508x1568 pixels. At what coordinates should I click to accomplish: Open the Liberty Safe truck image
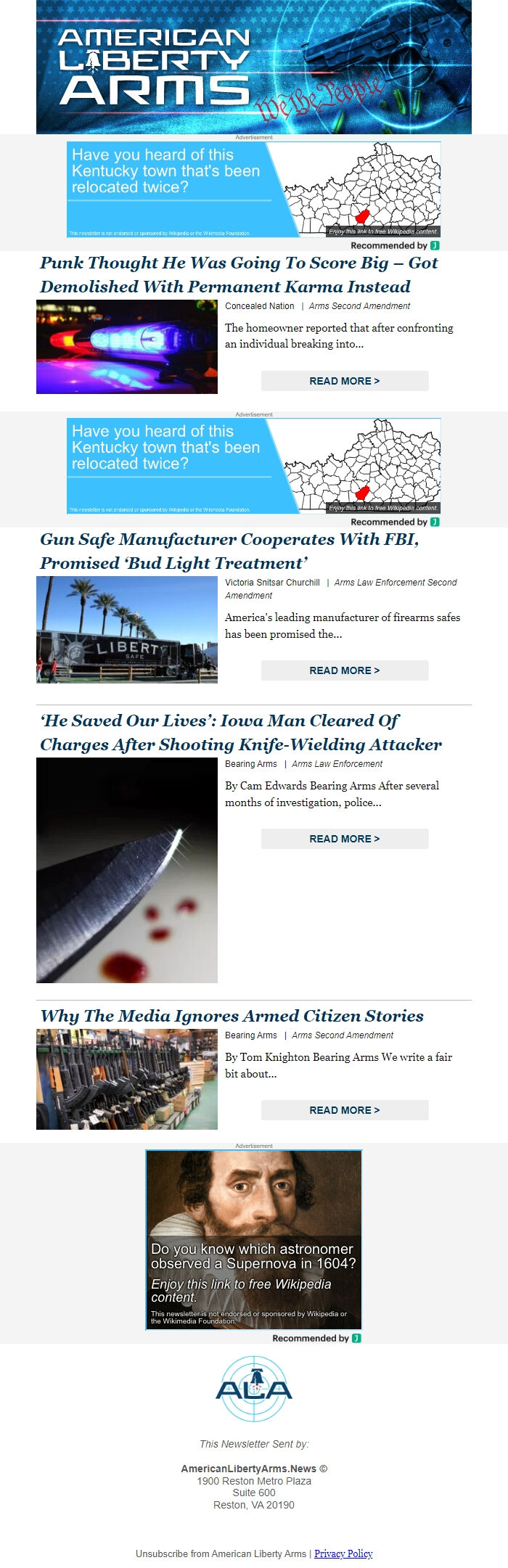pos(127,630)
